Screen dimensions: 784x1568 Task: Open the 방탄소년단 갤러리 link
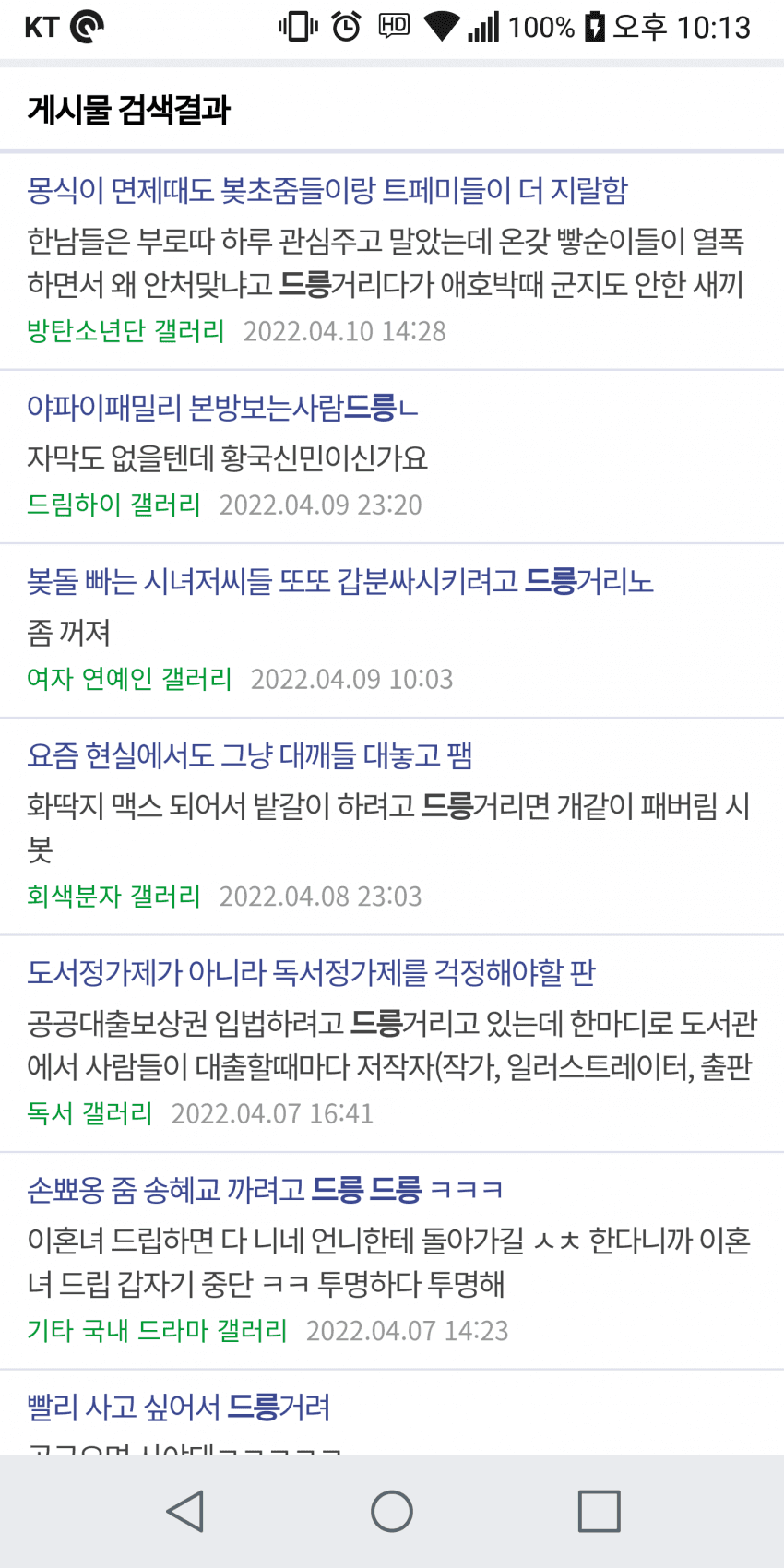point(125,331)
